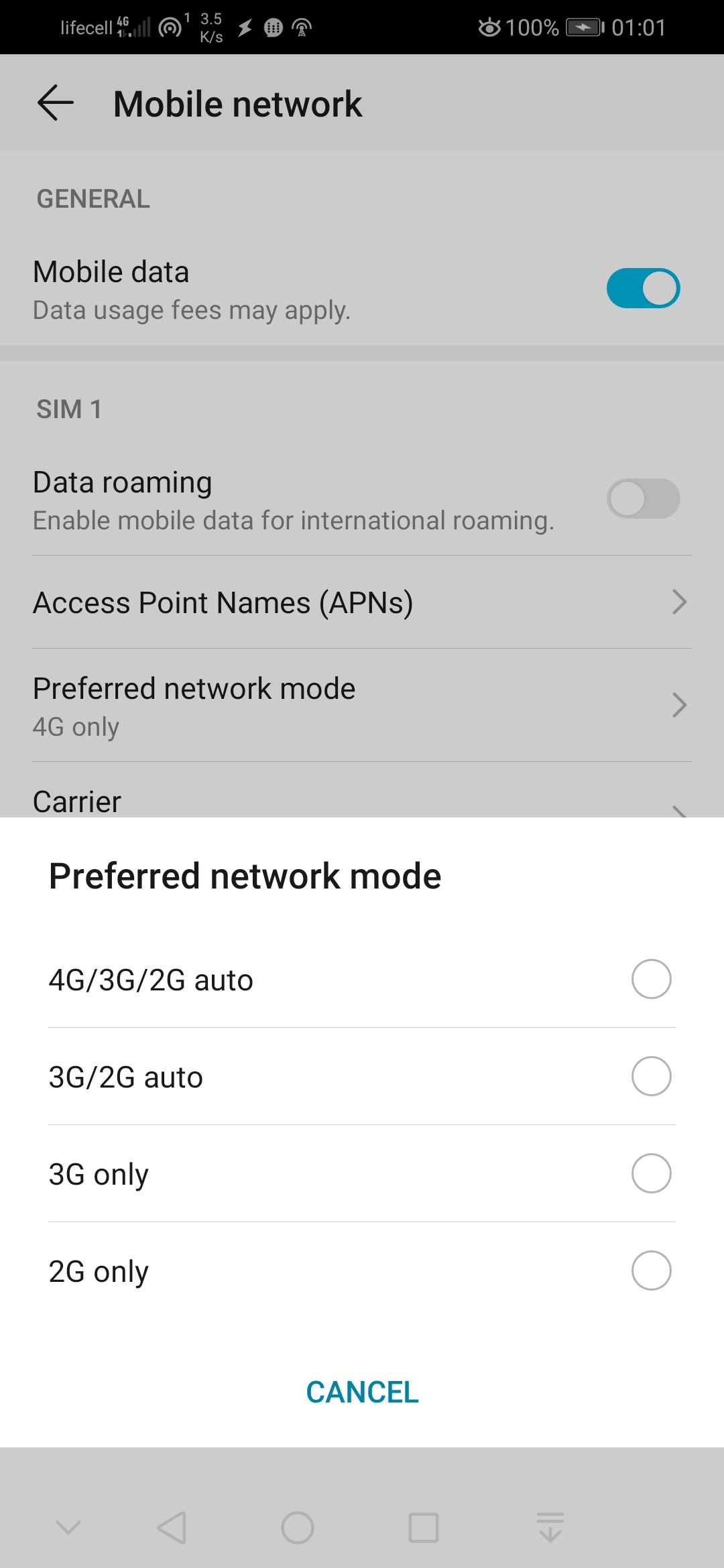Select the 4G/3G/2G auto option
The image size is (724, 1568).
coord(362,979)
